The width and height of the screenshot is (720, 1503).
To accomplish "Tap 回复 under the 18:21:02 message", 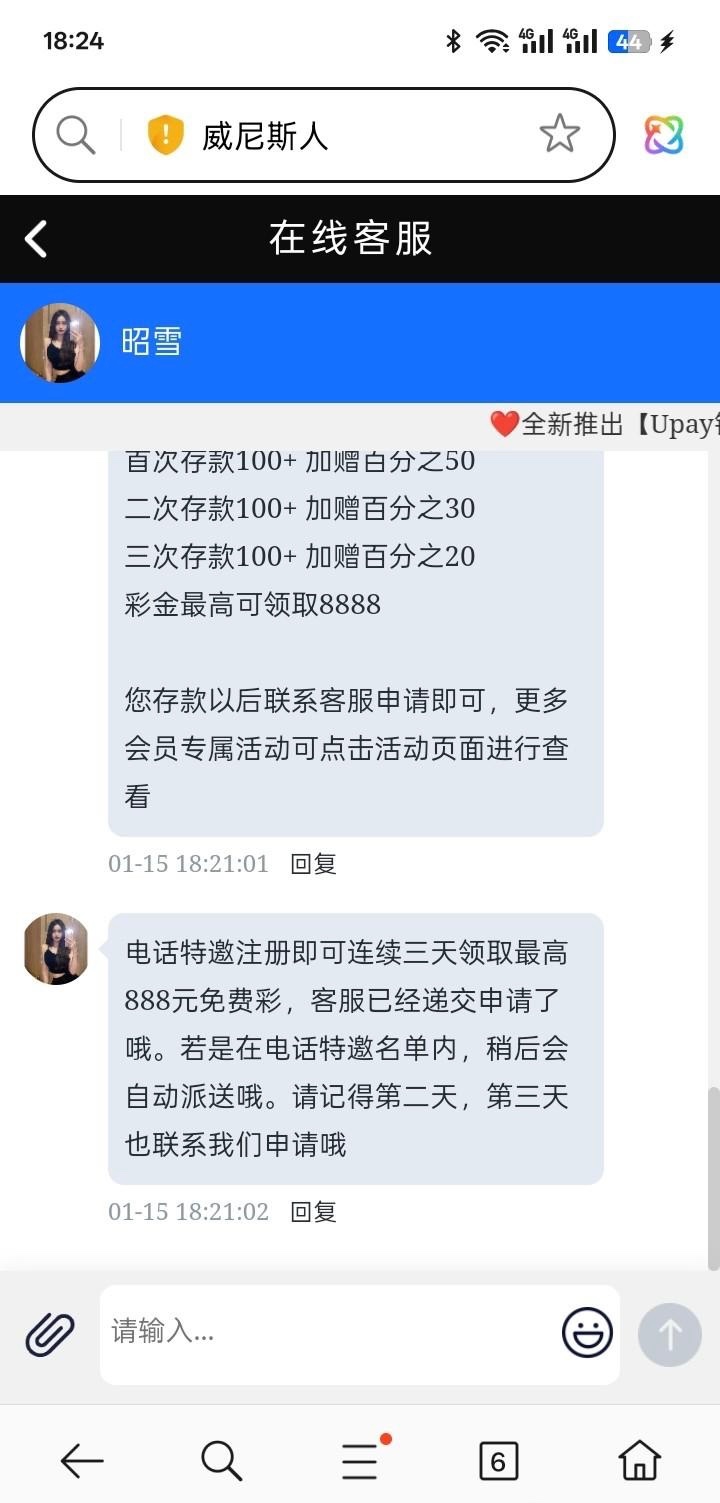I will coord(313,1212).
